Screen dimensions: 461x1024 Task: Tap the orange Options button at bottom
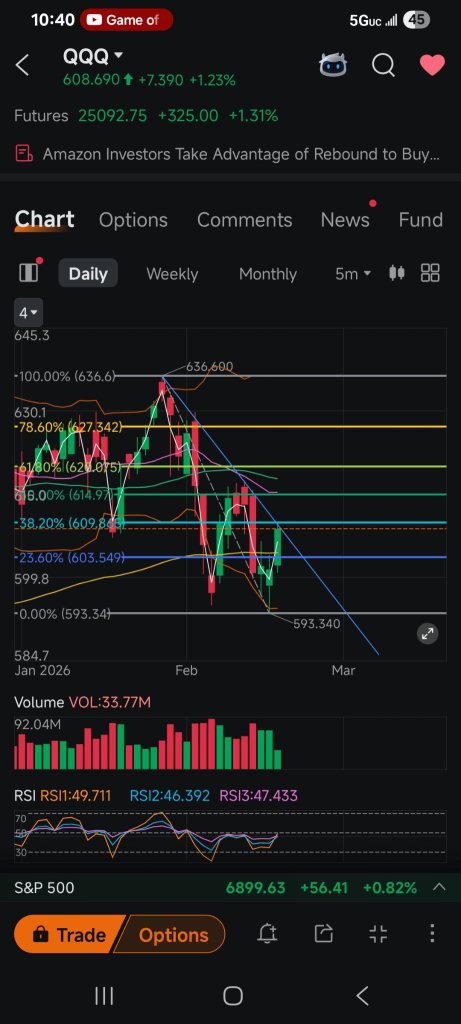pyautogui.click(x=172, y=935)
